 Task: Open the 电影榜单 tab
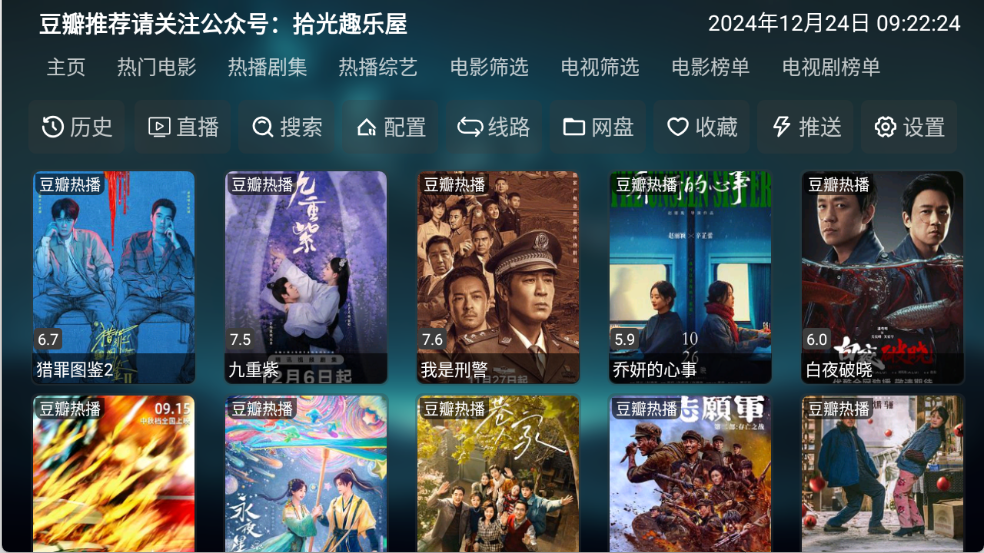[x=711, y=68]
